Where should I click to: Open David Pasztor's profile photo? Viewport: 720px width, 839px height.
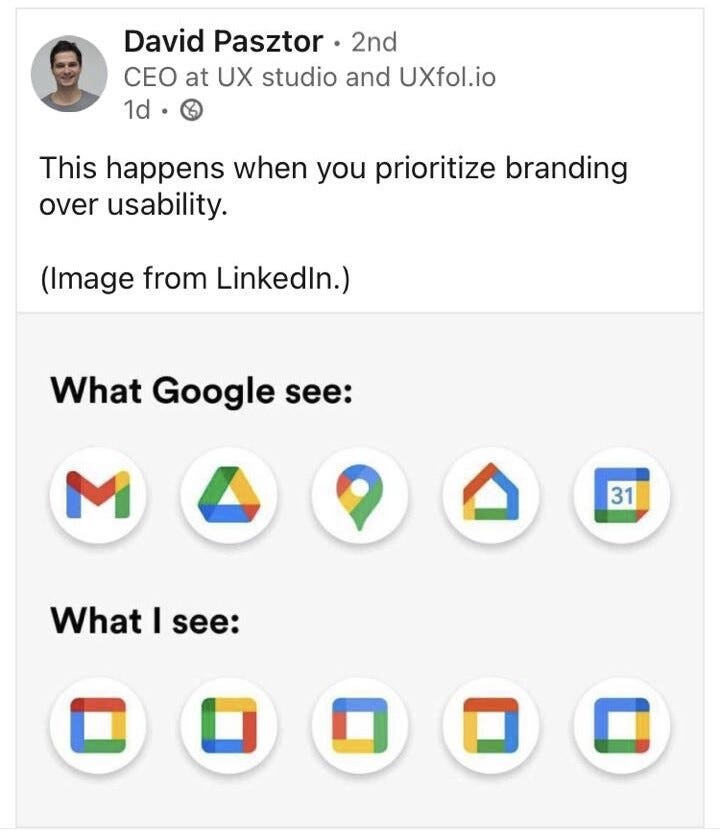tap(68, 73)
